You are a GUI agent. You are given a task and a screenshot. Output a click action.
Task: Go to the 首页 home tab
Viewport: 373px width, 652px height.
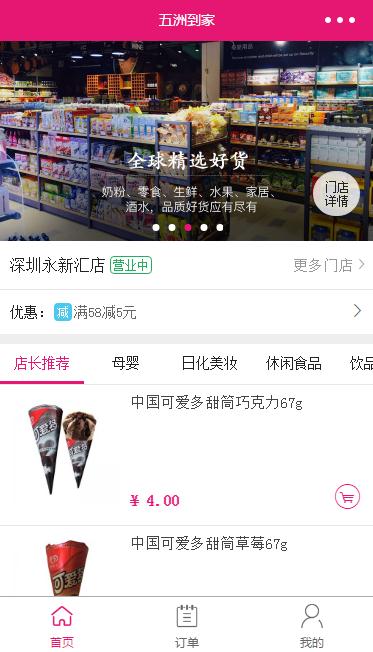click(x=62, y=625)
